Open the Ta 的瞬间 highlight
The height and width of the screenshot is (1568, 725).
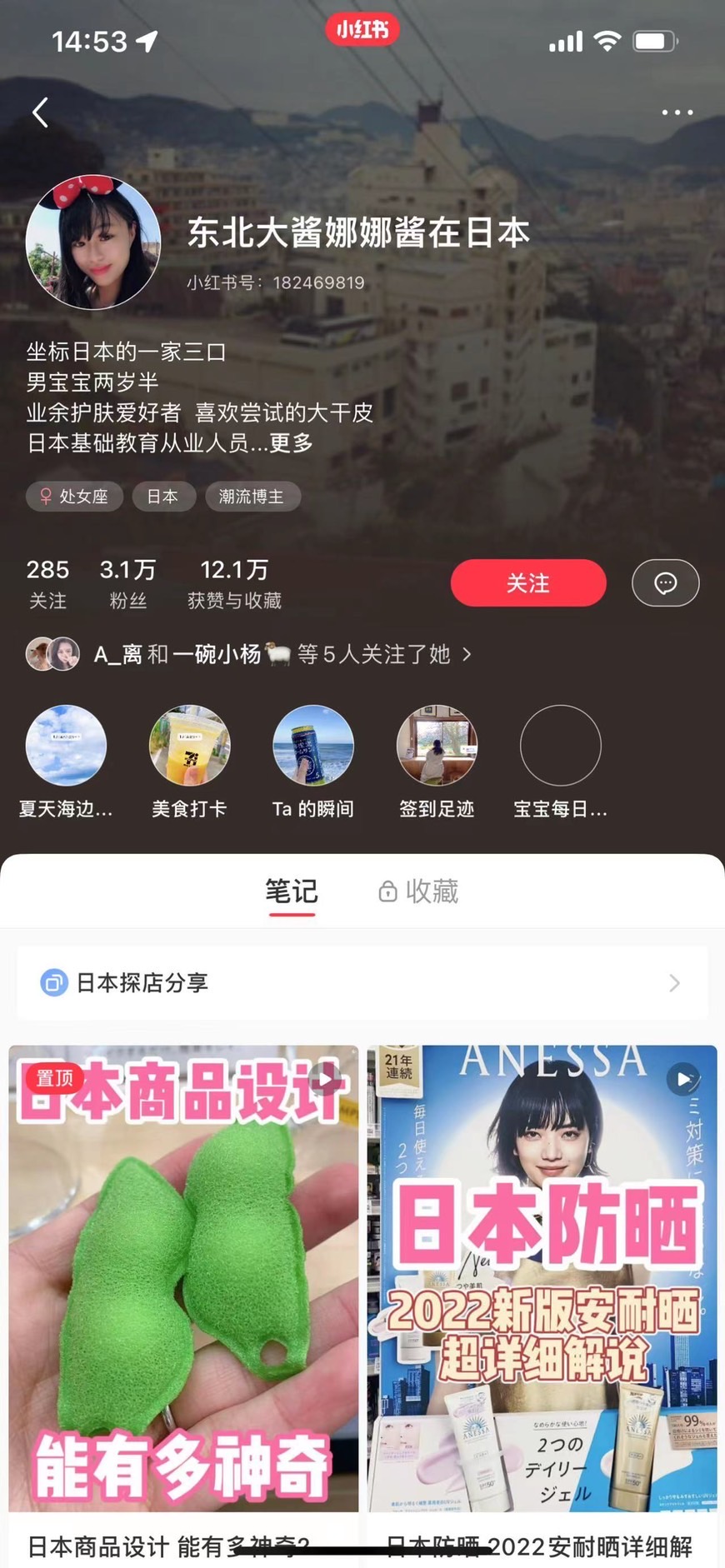click(313, 746)
